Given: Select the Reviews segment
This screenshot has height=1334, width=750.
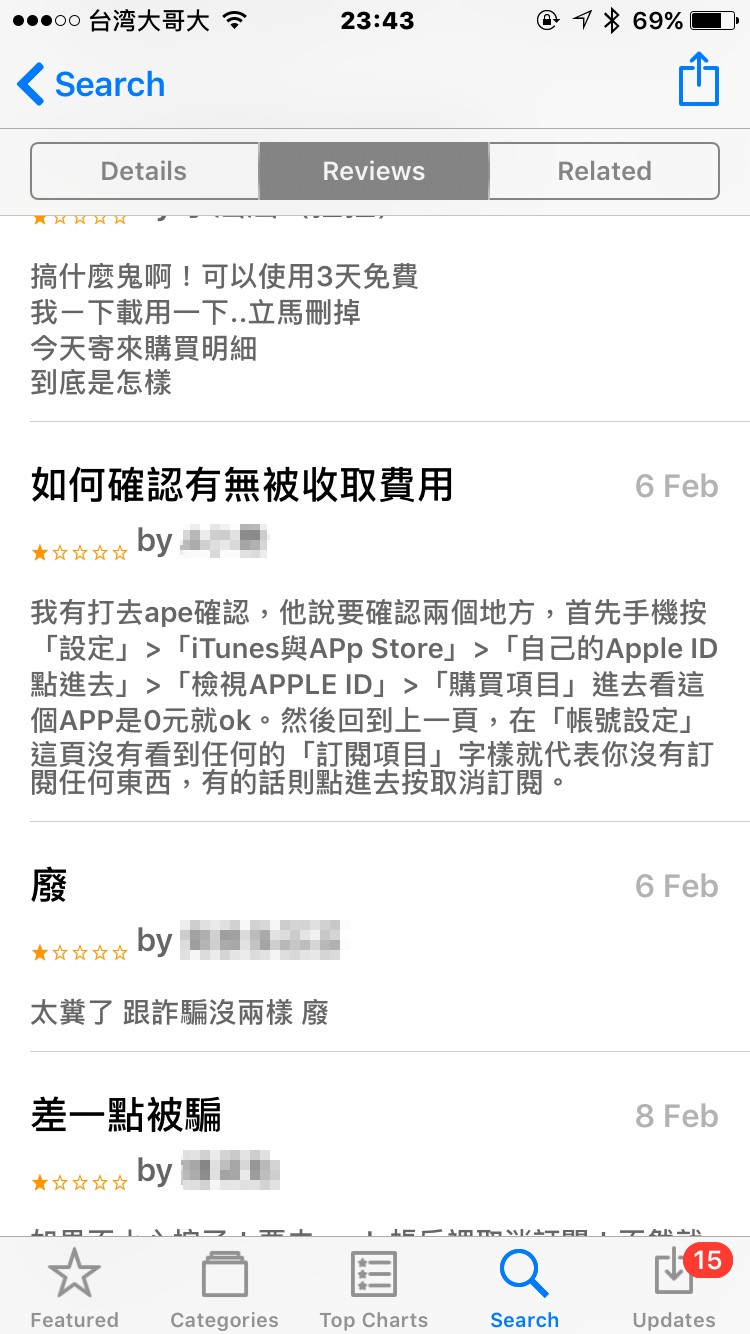Looking at the screenshot, I should click(374, 171).
